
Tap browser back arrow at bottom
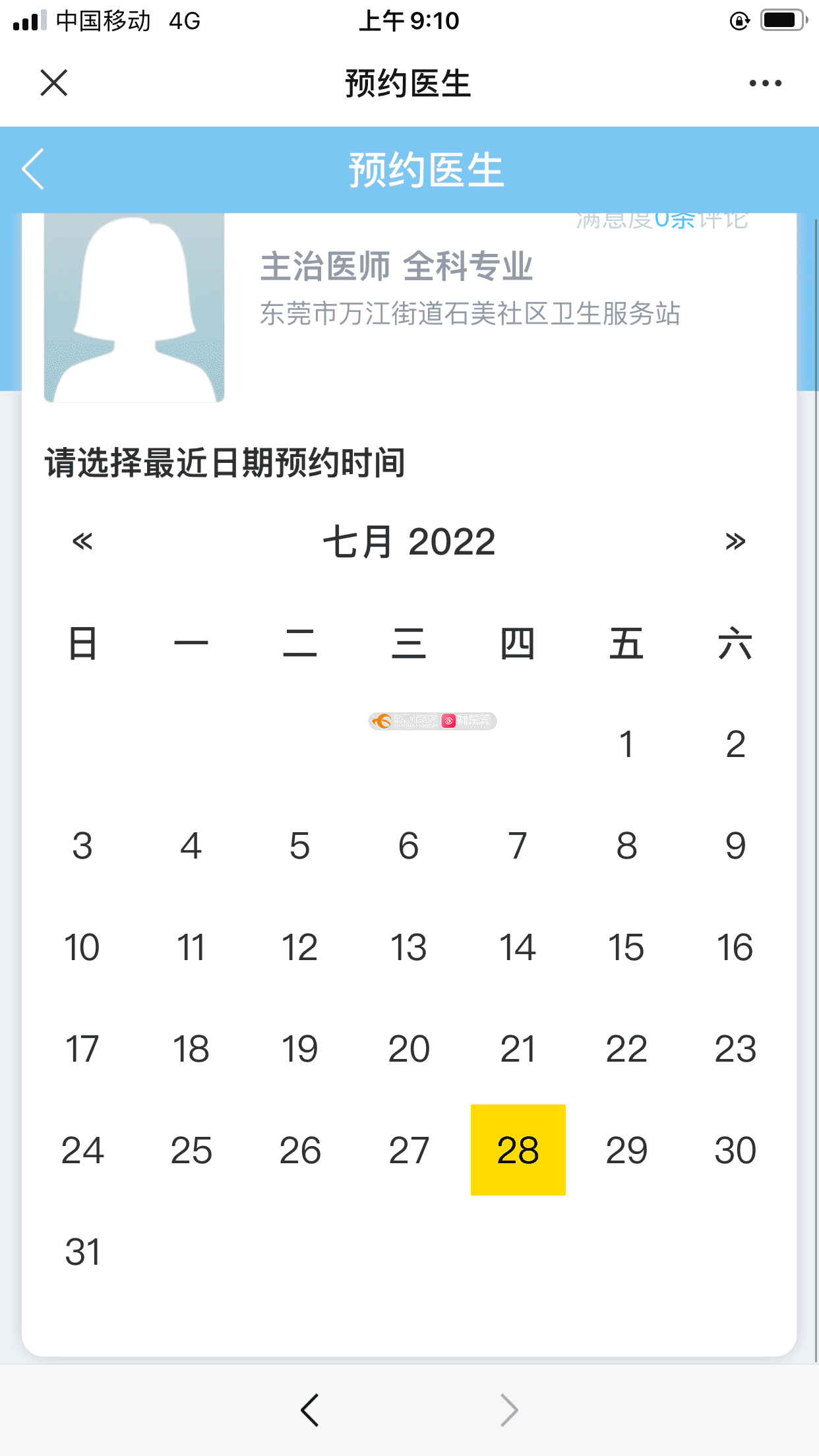click(310, 1410)
